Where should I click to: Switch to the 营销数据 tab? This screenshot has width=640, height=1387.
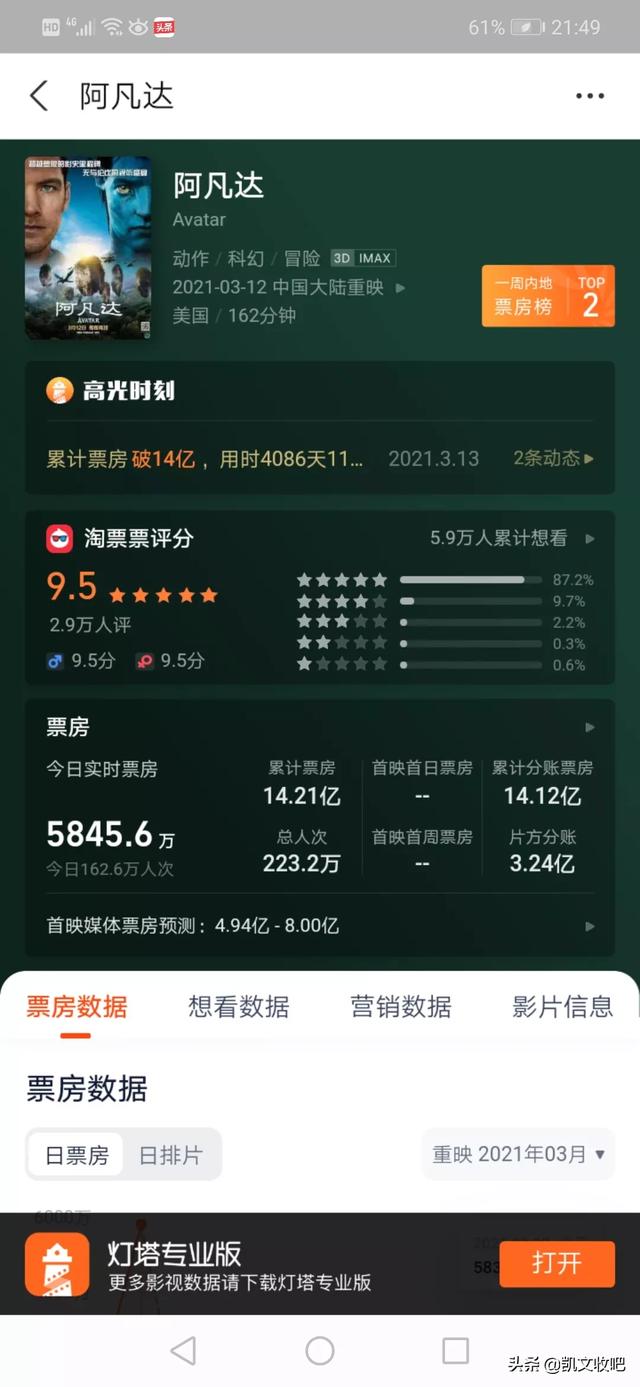click(401, 1007)
